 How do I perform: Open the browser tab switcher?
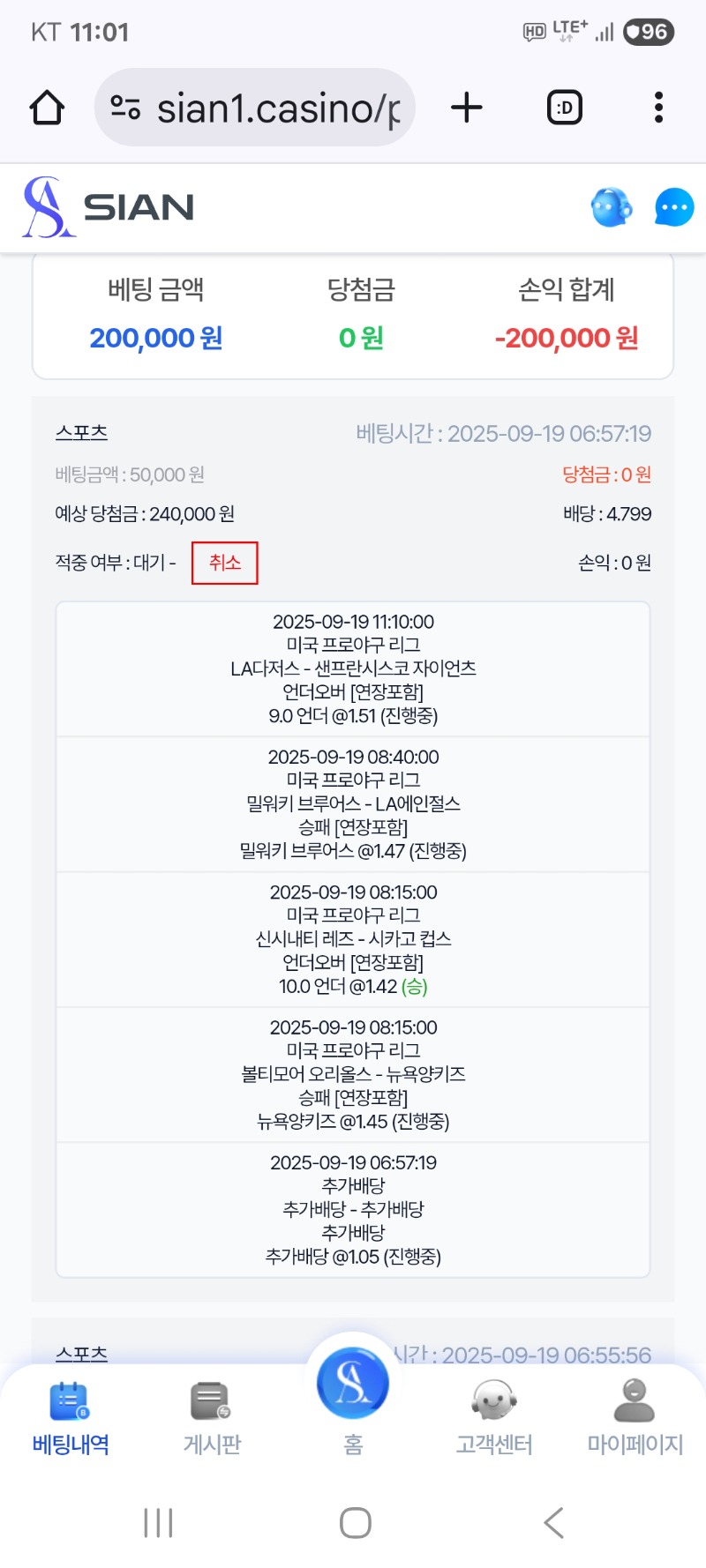coord(565,108)
